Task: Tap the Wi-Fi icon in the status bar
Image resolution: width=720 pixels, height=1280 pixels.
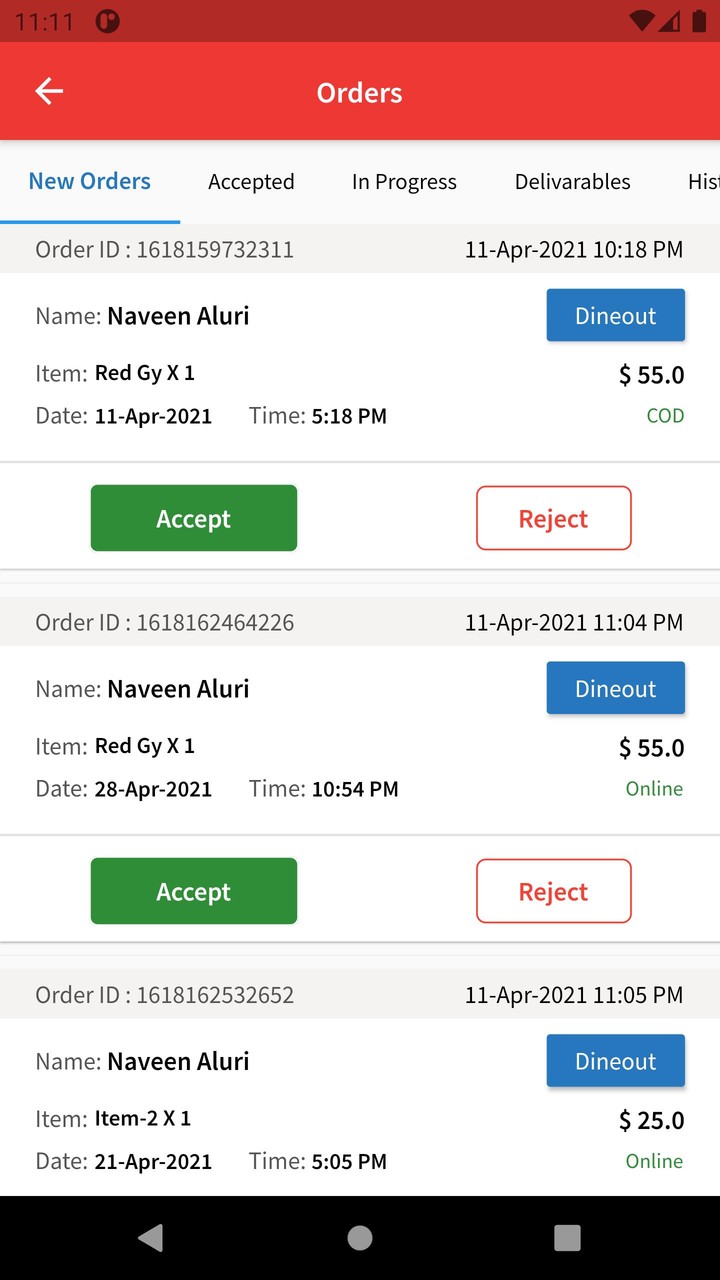Action: (640, 18)
